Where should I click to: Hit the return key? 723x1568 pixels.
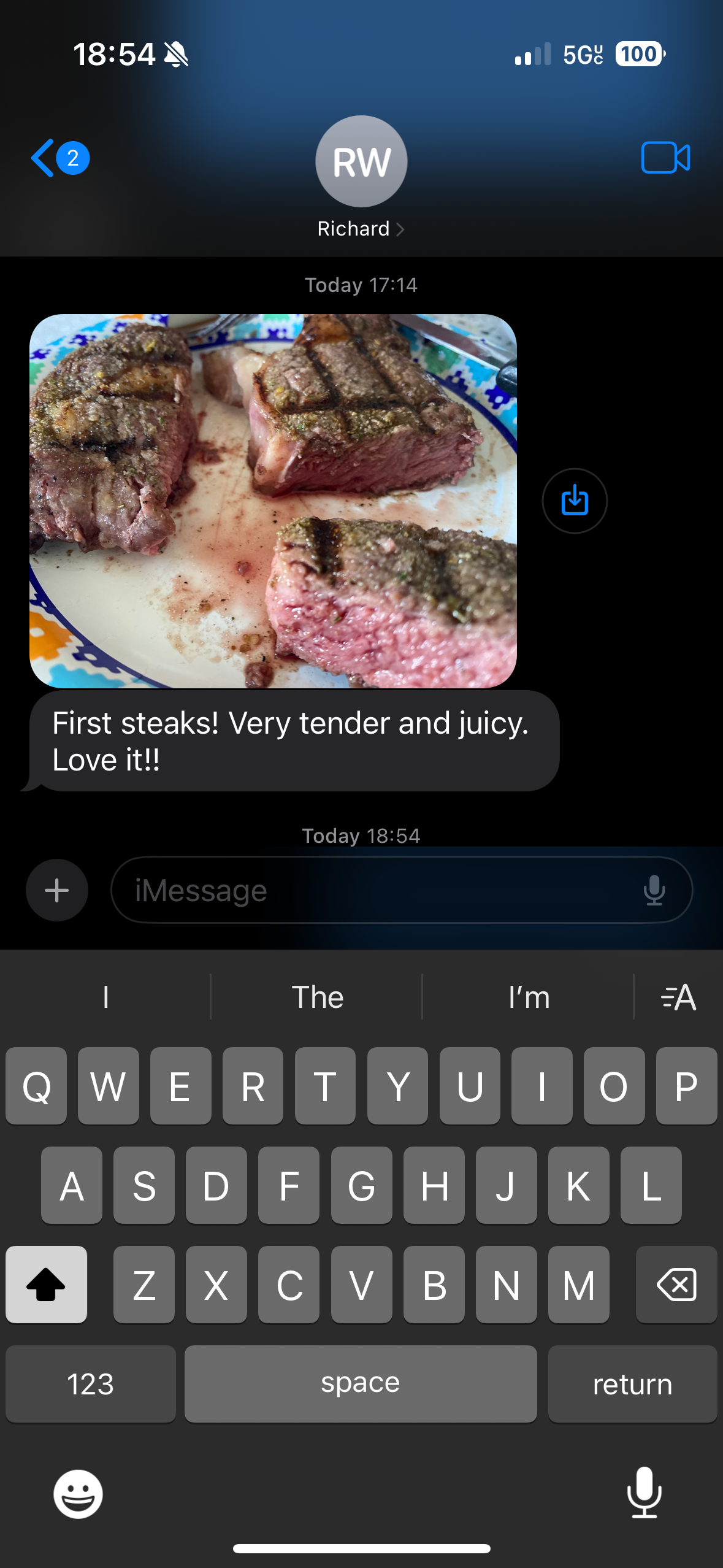click(632, 1383)
